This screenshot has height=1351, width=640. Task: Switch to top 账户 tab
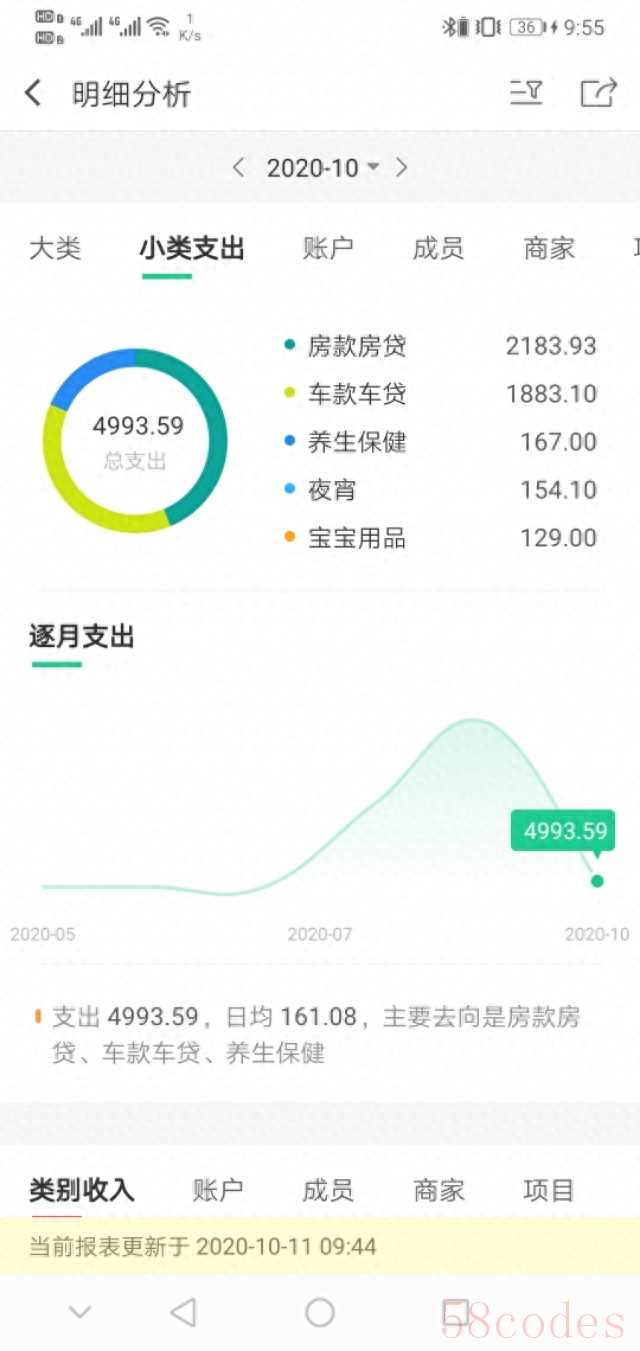click(x=328, y=249)
